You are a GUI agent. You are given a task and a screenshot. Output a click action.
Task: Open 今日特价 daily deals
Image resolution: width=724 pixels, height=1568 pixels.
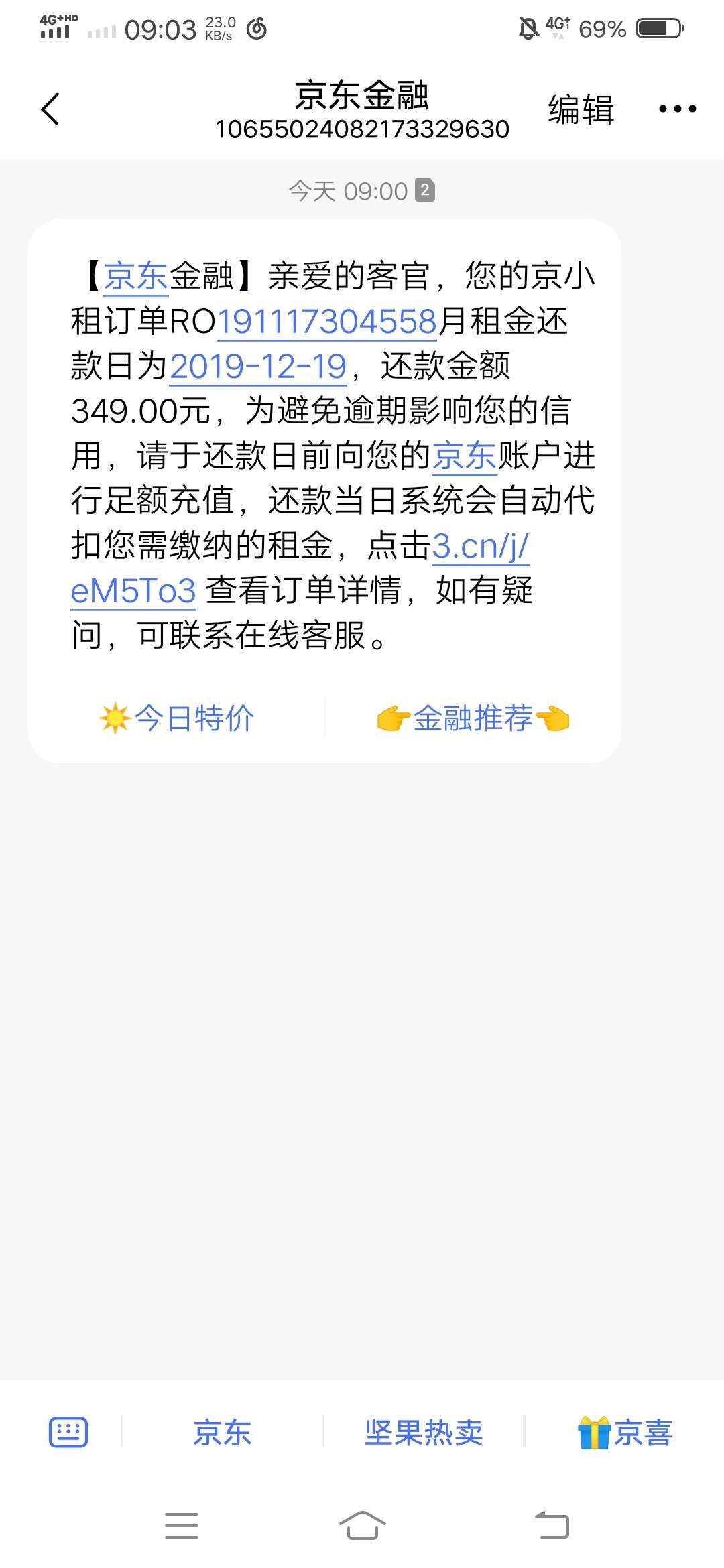[x=176, y=718]
